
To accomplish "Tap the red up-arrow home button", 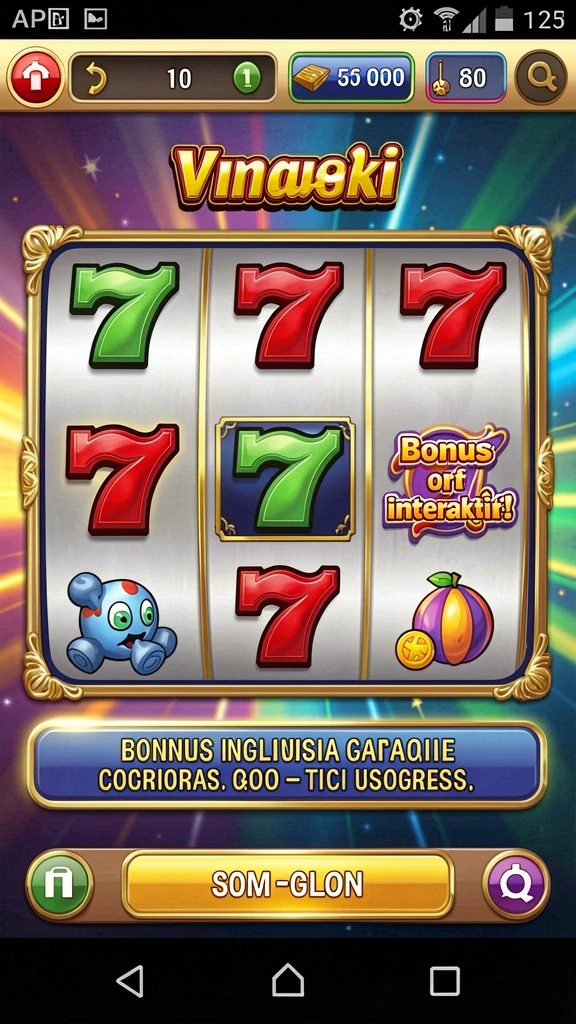I will 35,78.
